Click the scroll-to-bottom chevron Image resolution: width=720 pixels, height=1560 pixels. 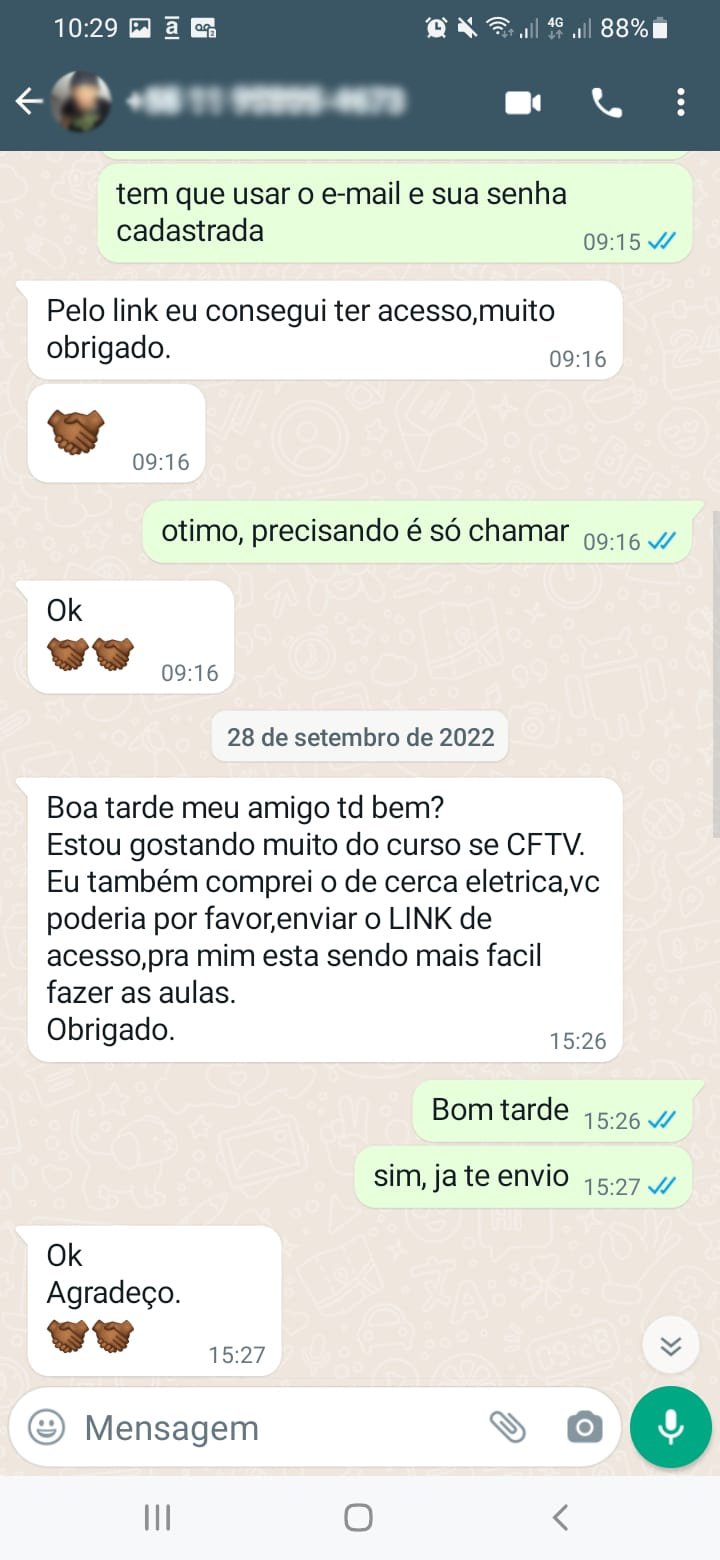point(670,1345)
